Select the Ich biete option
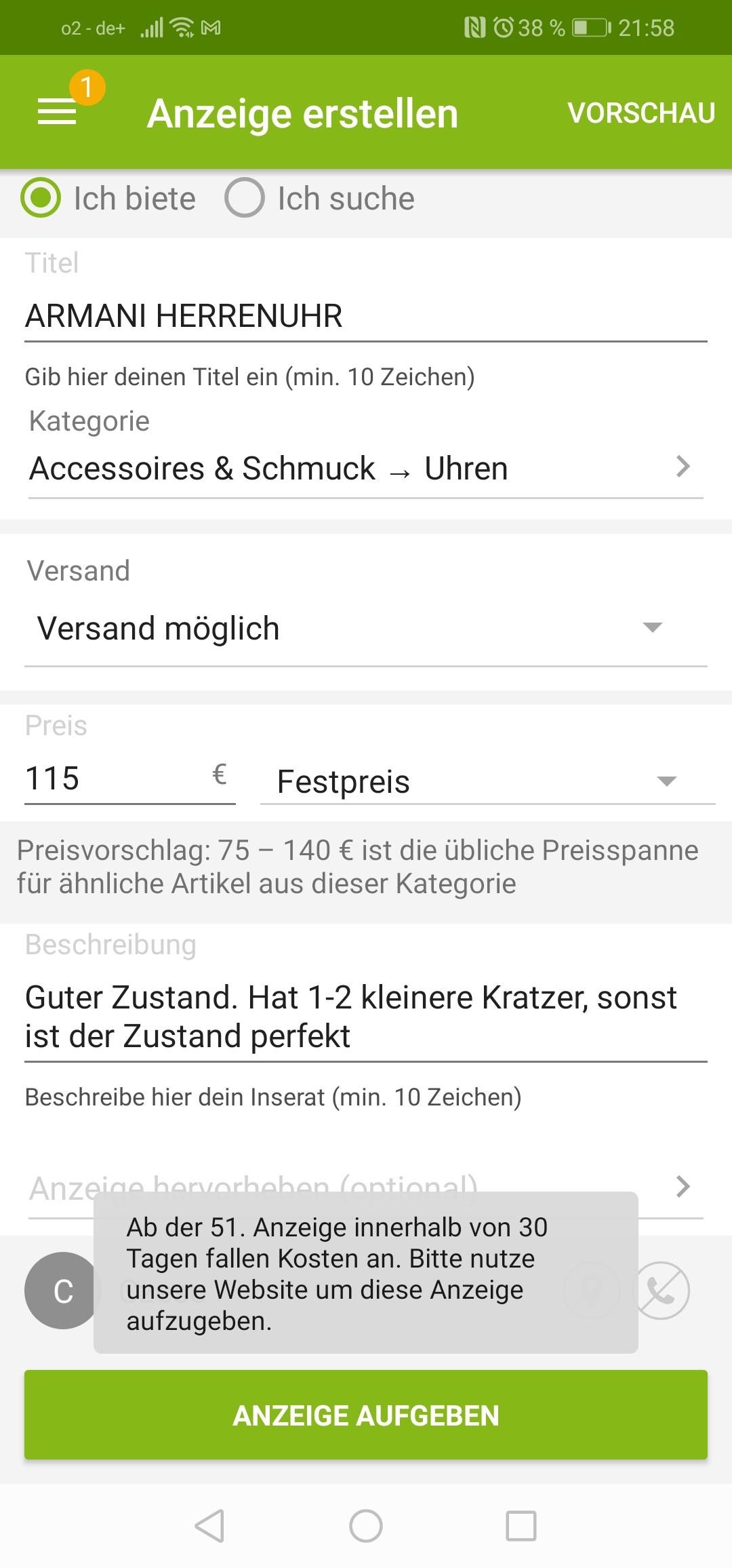 pos(108,198)
